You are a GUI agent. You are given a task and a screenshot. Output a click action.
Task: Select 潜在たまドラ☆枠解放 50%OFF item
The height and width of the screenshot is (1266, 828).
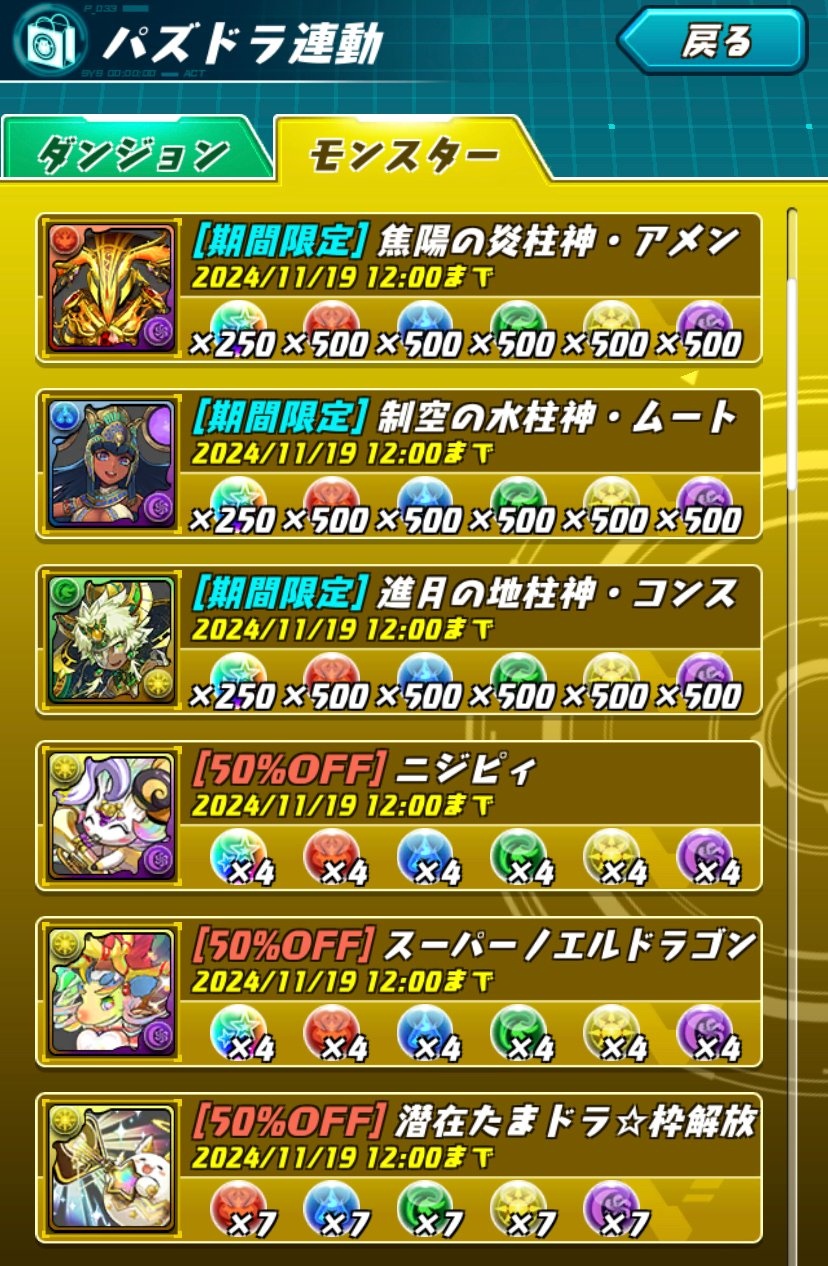click(x=400, y=1168)
